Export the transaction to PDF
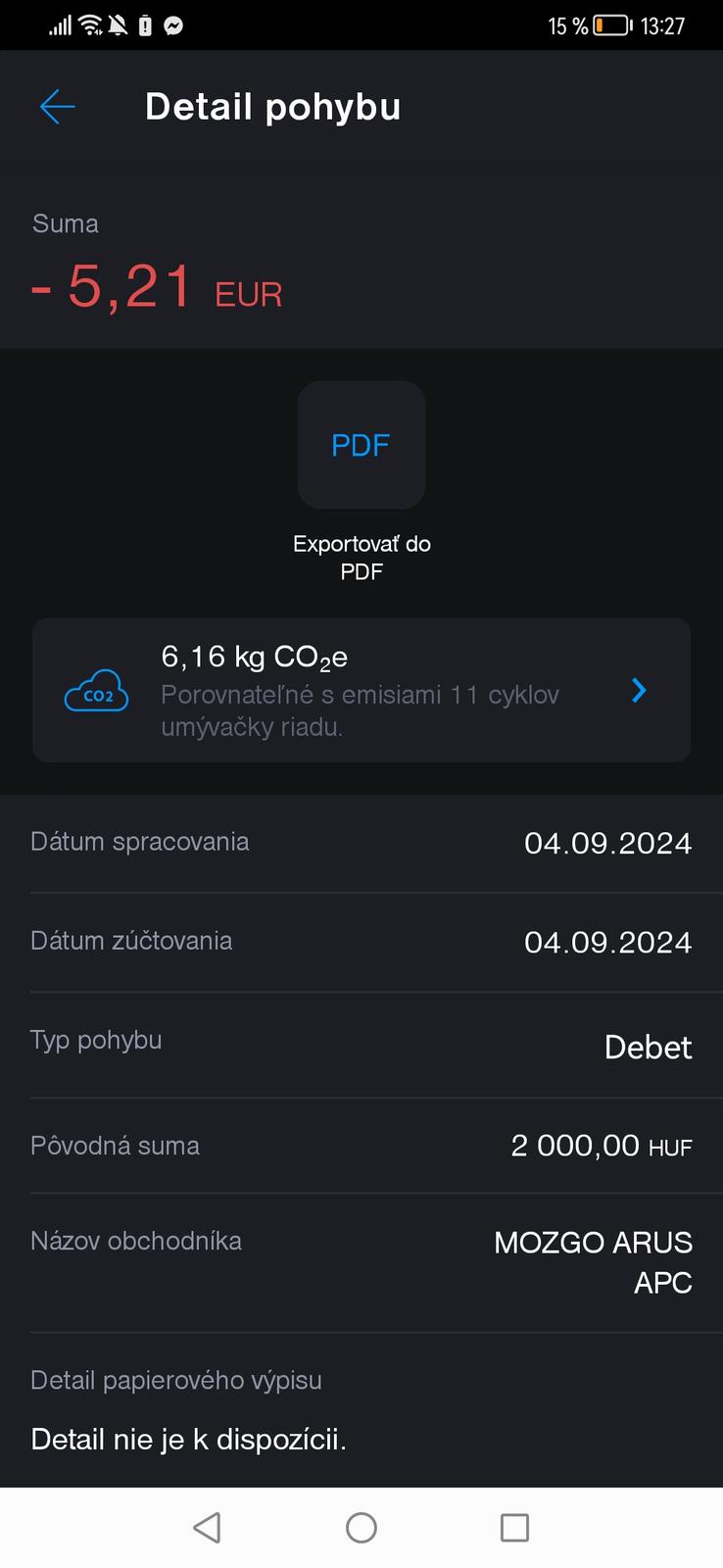 pos(361,446)
